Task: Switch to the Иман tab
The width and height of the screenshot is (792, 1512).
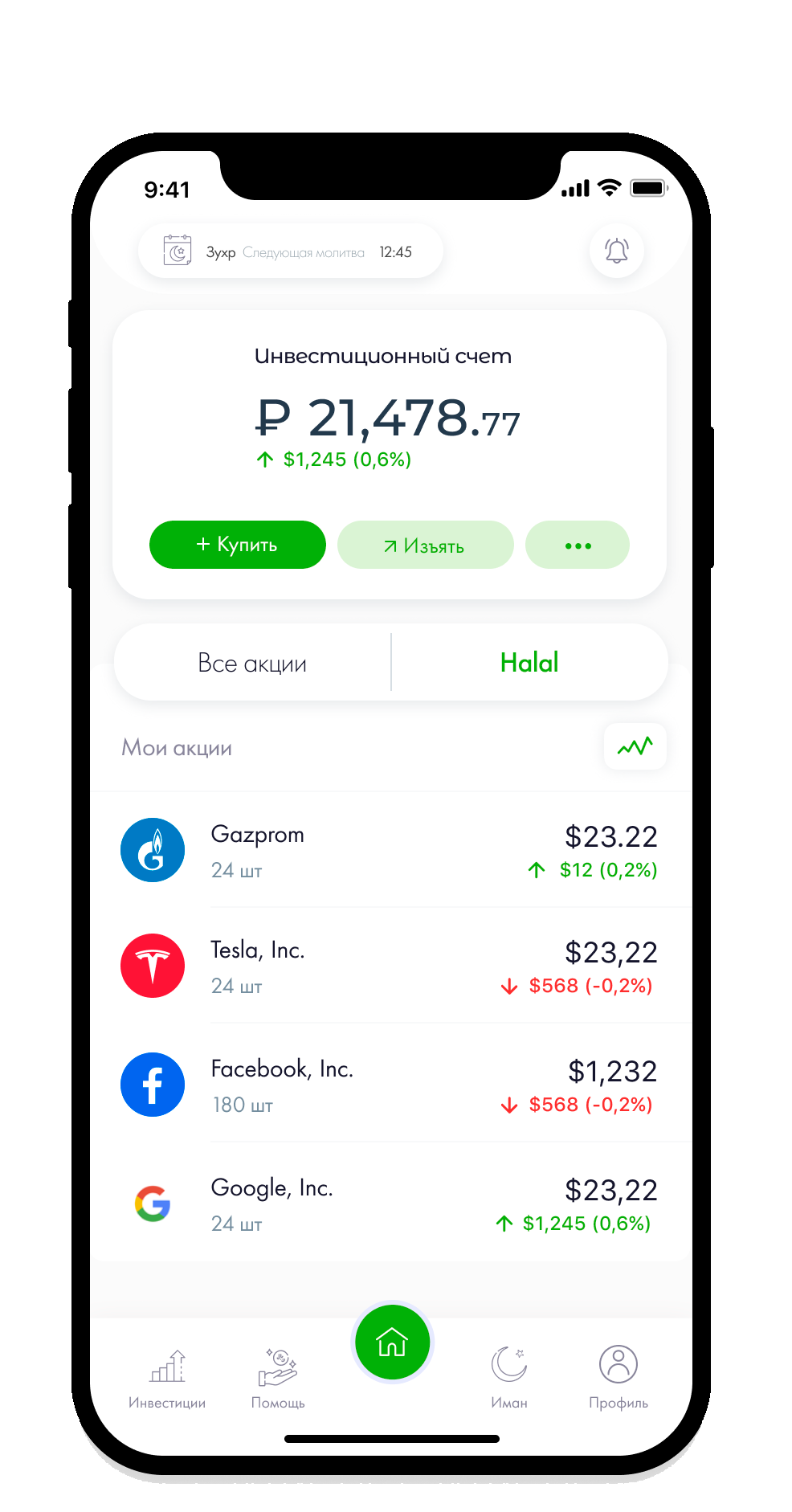Action: coord(509,1377)
